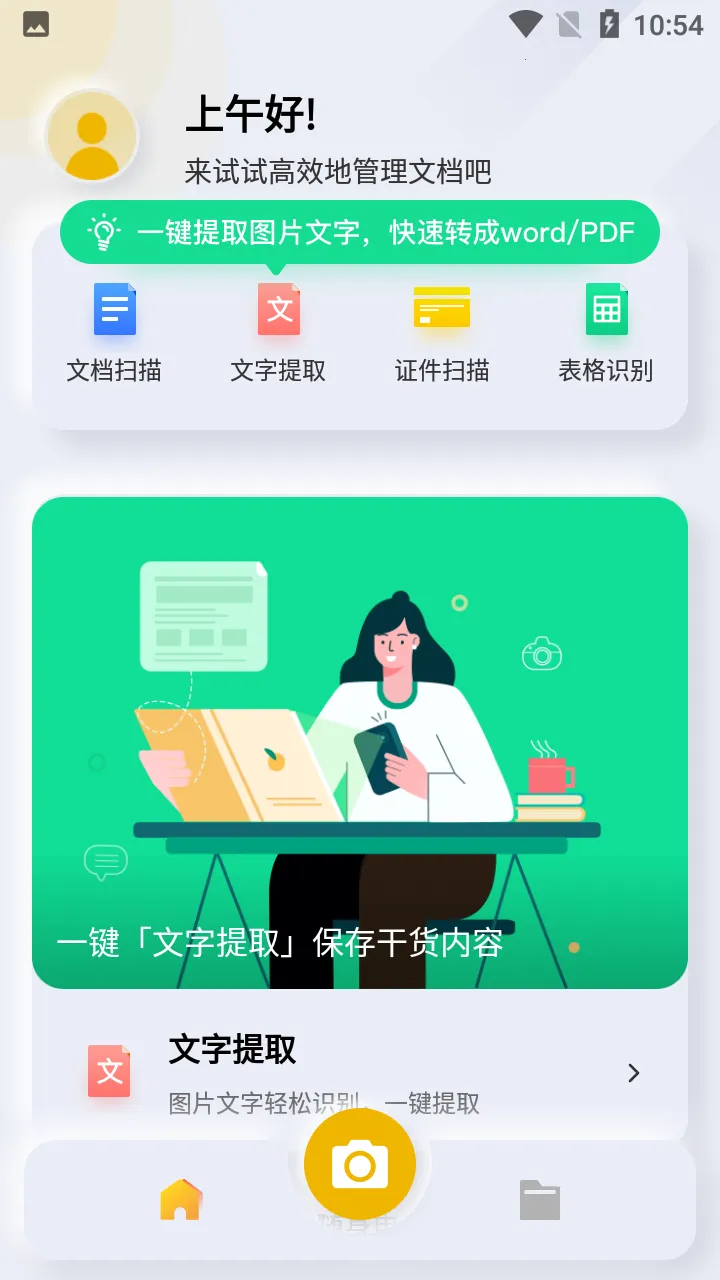Open the green 文字提取 banner card
This screenshot has width=720, height=1280.
click(360, 742)
